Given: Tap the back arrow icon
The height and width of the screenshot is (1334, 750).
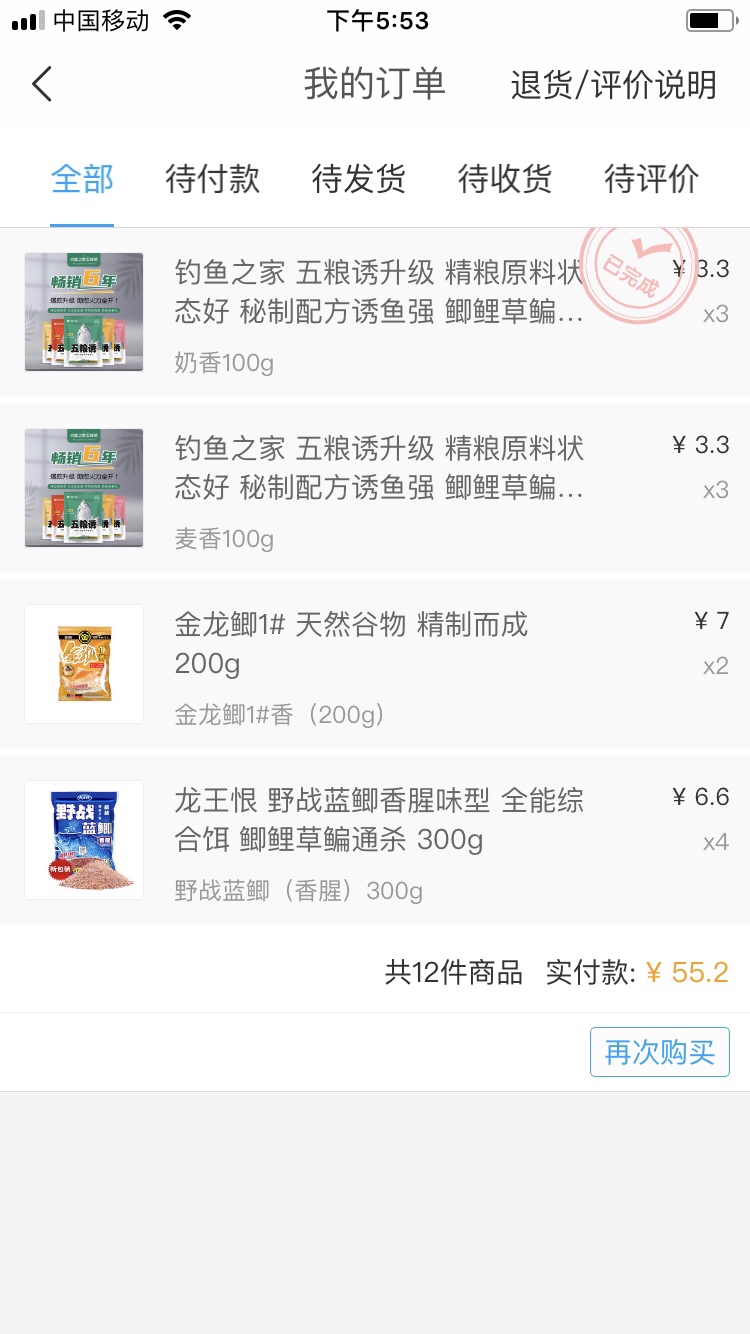Looking at the screenshot, I should pyautogui.click(x=40, y=84).
